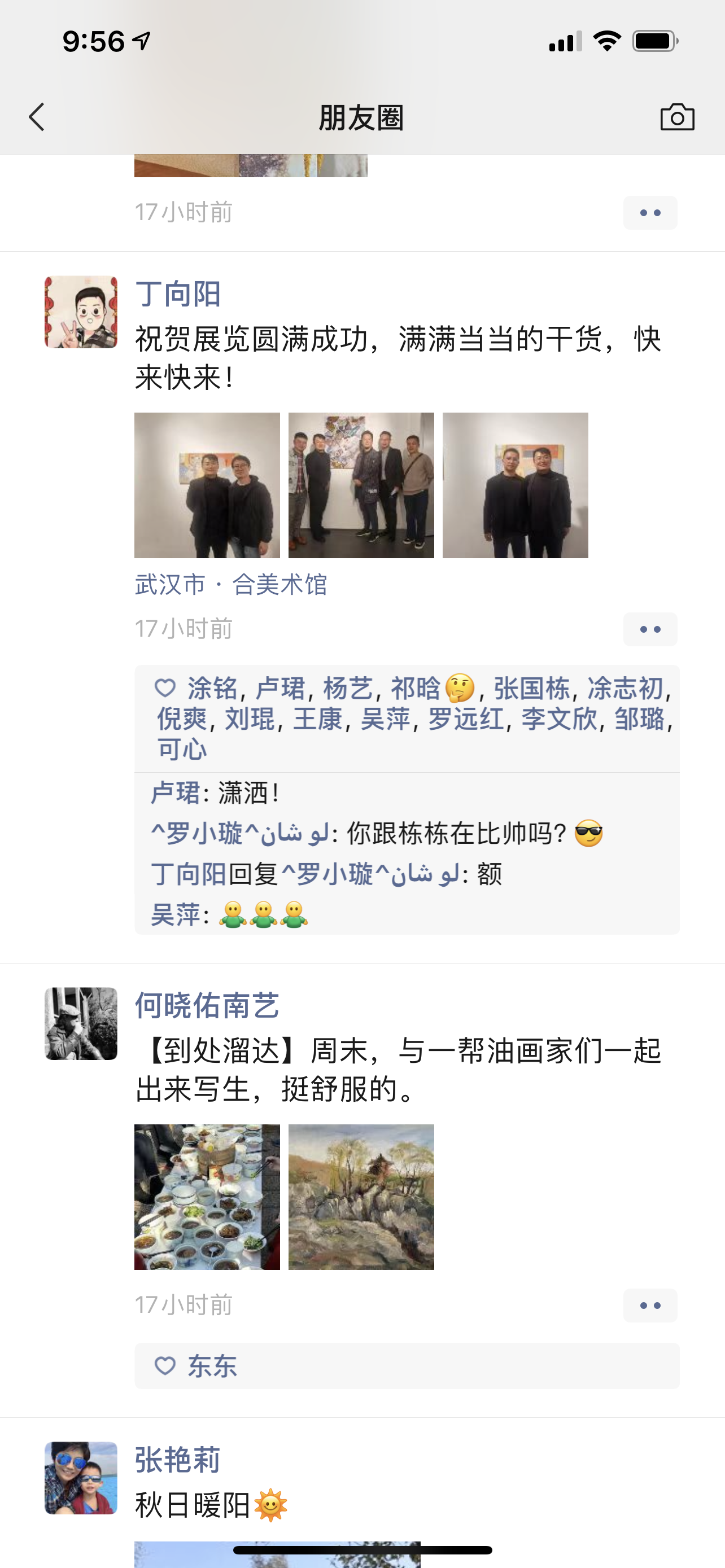The width and height of the screenshot is (725, 1568).
Task: Open 东东's profile from the likes
Action: (x=212, y=1366)
